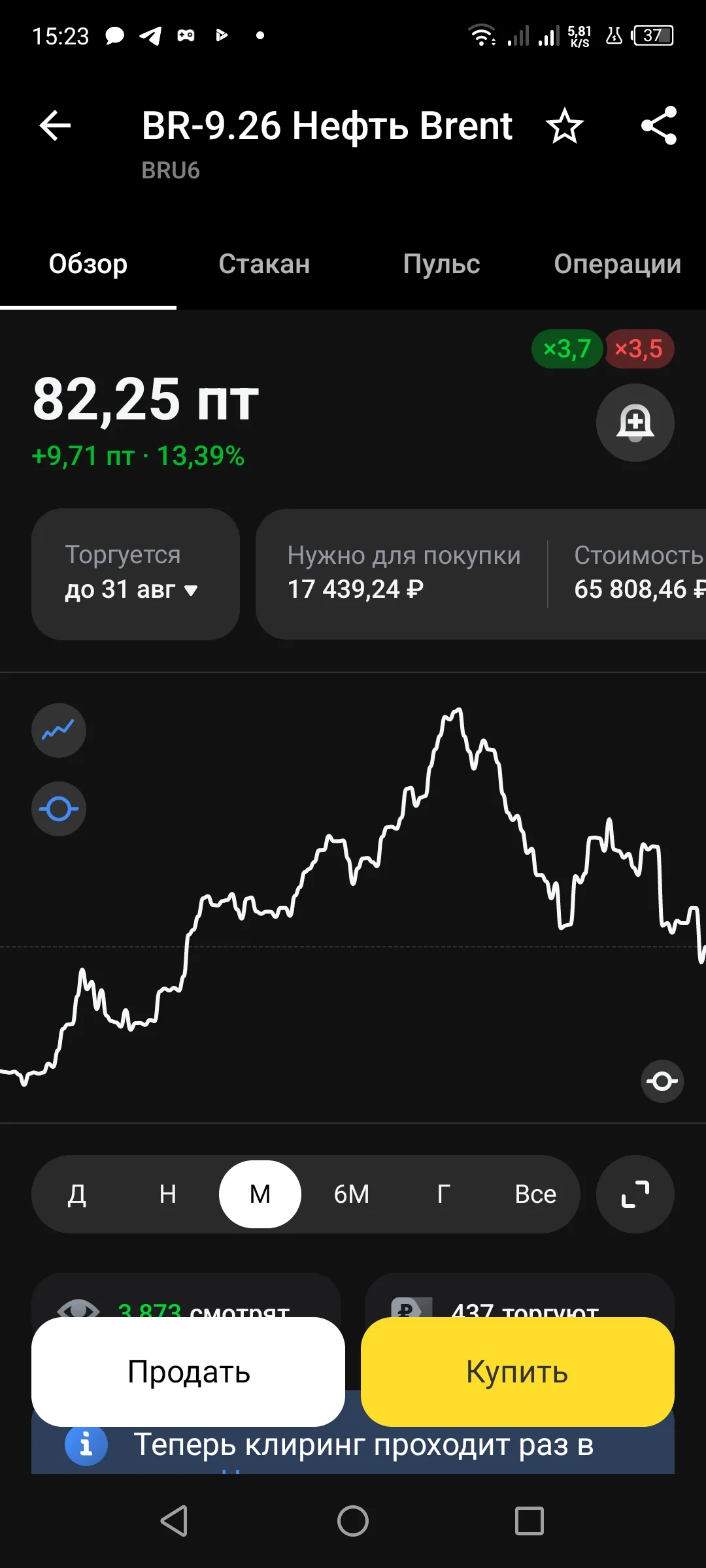706x1568 pixels.
Task: Add BR-9.26 Нефть Brent to favorites
Action: tap(565, 126)
